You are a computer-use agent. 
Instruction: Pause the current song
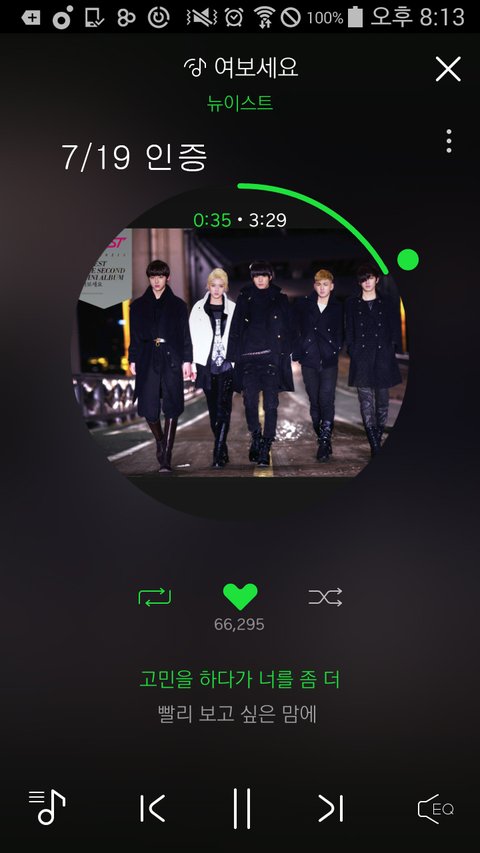[242, 808]
